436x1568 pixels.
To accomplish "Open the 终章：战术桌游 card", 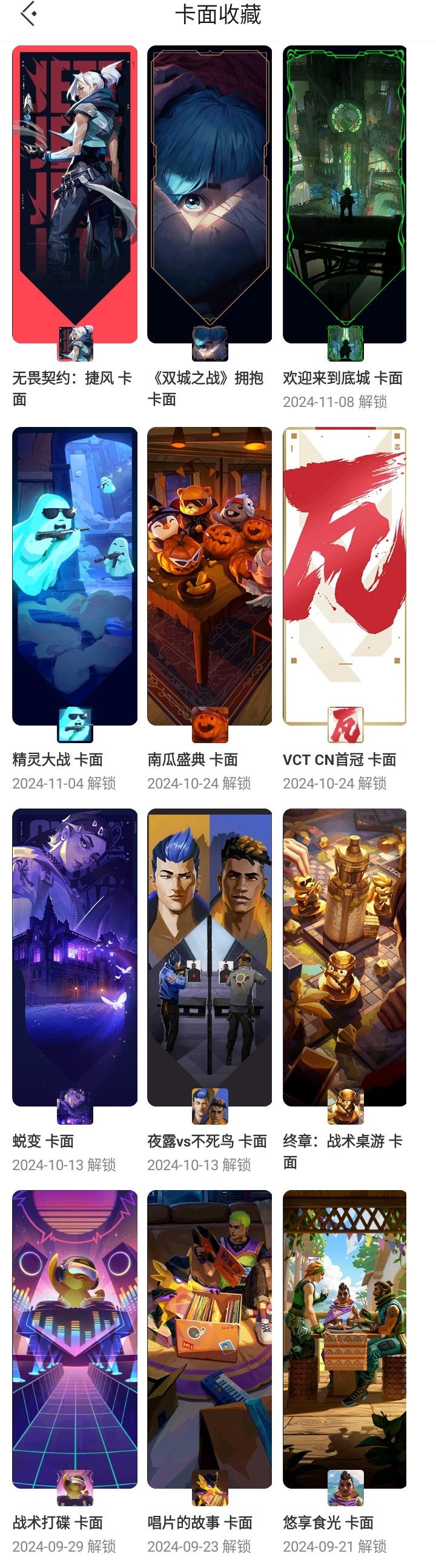I will coord(345,957).
